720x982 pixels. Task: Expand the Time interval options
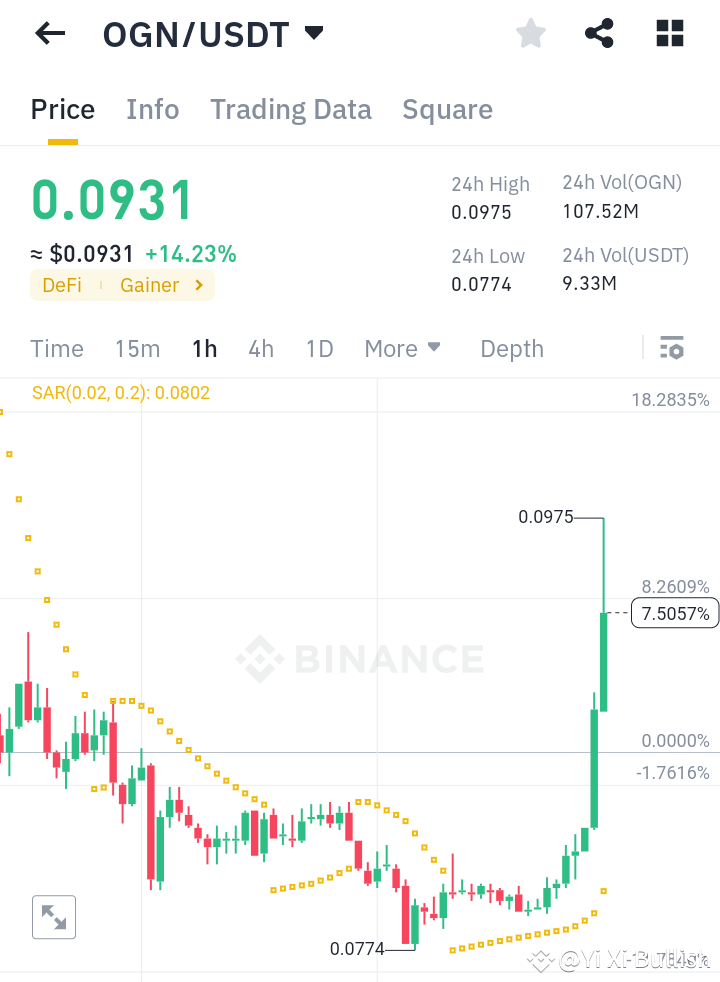click(56, 348)
